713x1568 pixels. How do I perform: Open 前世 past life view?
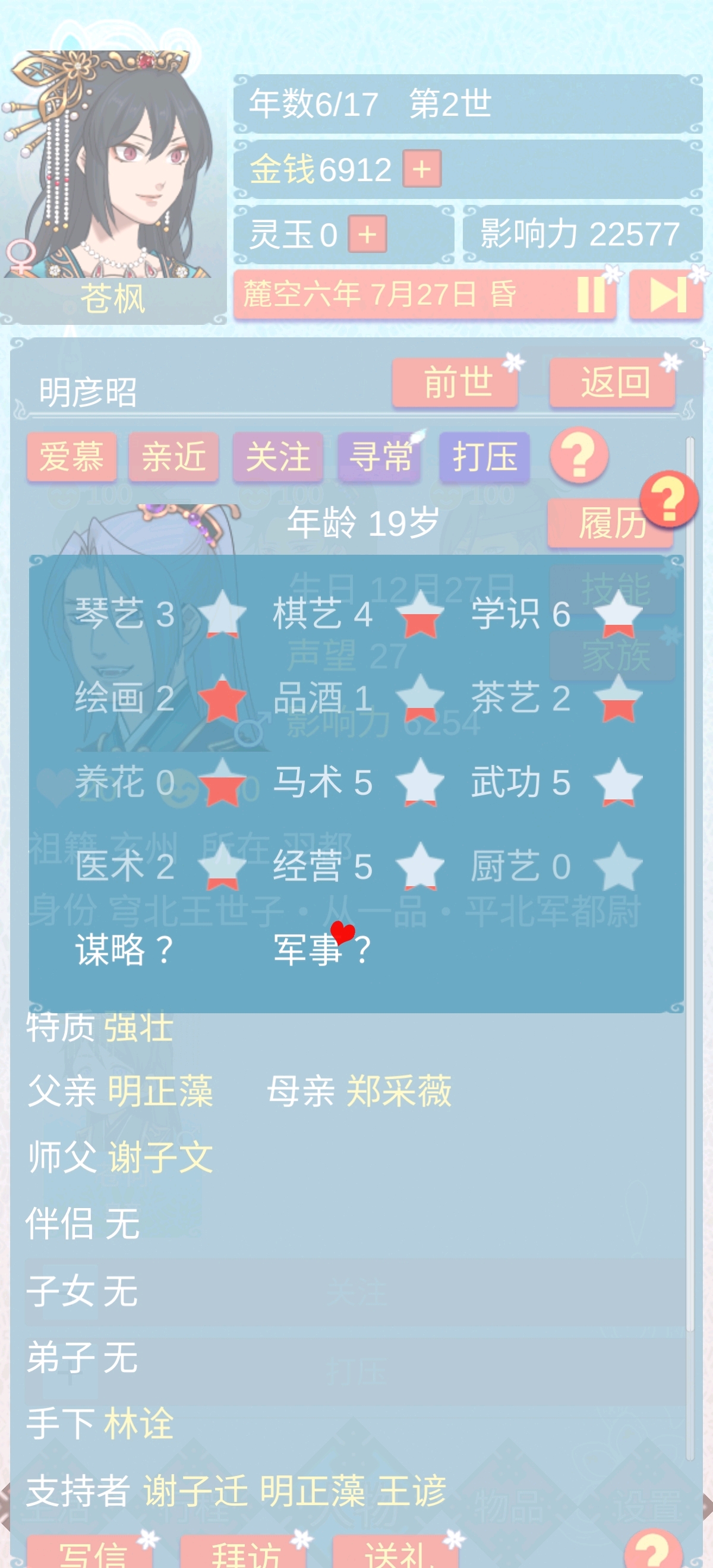tap(456, 383)
